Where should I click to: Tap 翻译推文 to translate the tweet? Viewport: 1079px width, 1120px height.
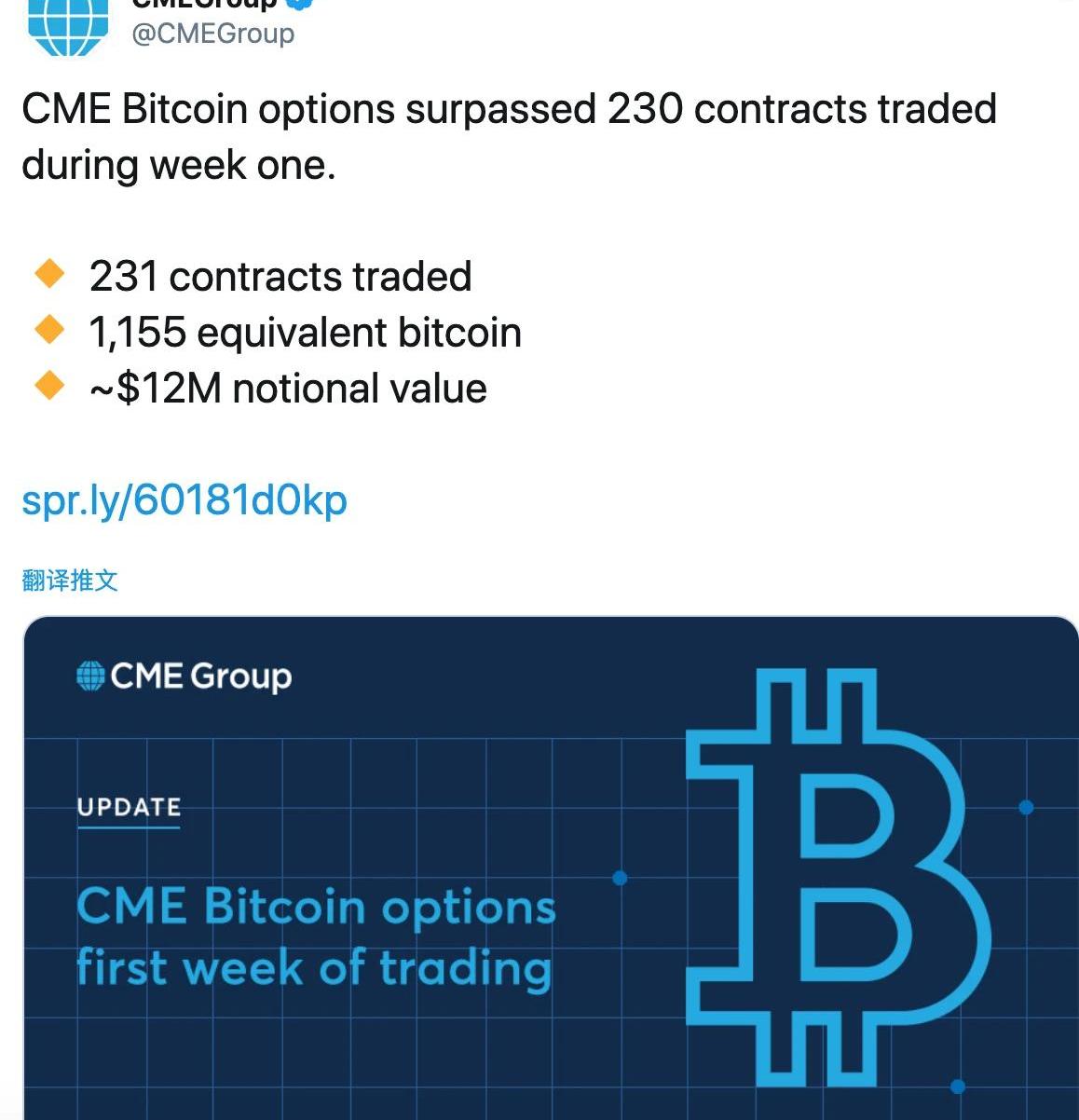tap(70, 580)
